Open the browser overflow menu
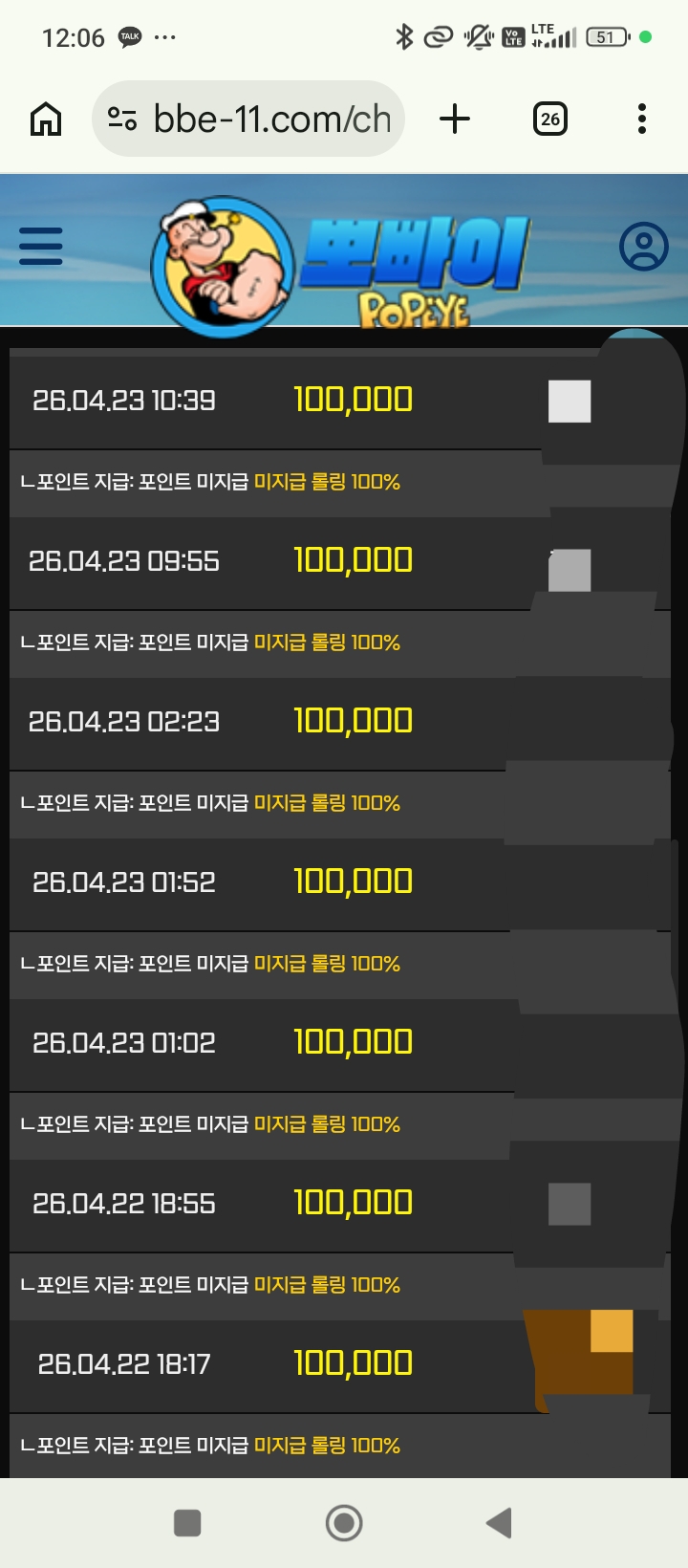The width and height of the screenshot is (688, 1568). pyautogui.click(x=642, y=120)
